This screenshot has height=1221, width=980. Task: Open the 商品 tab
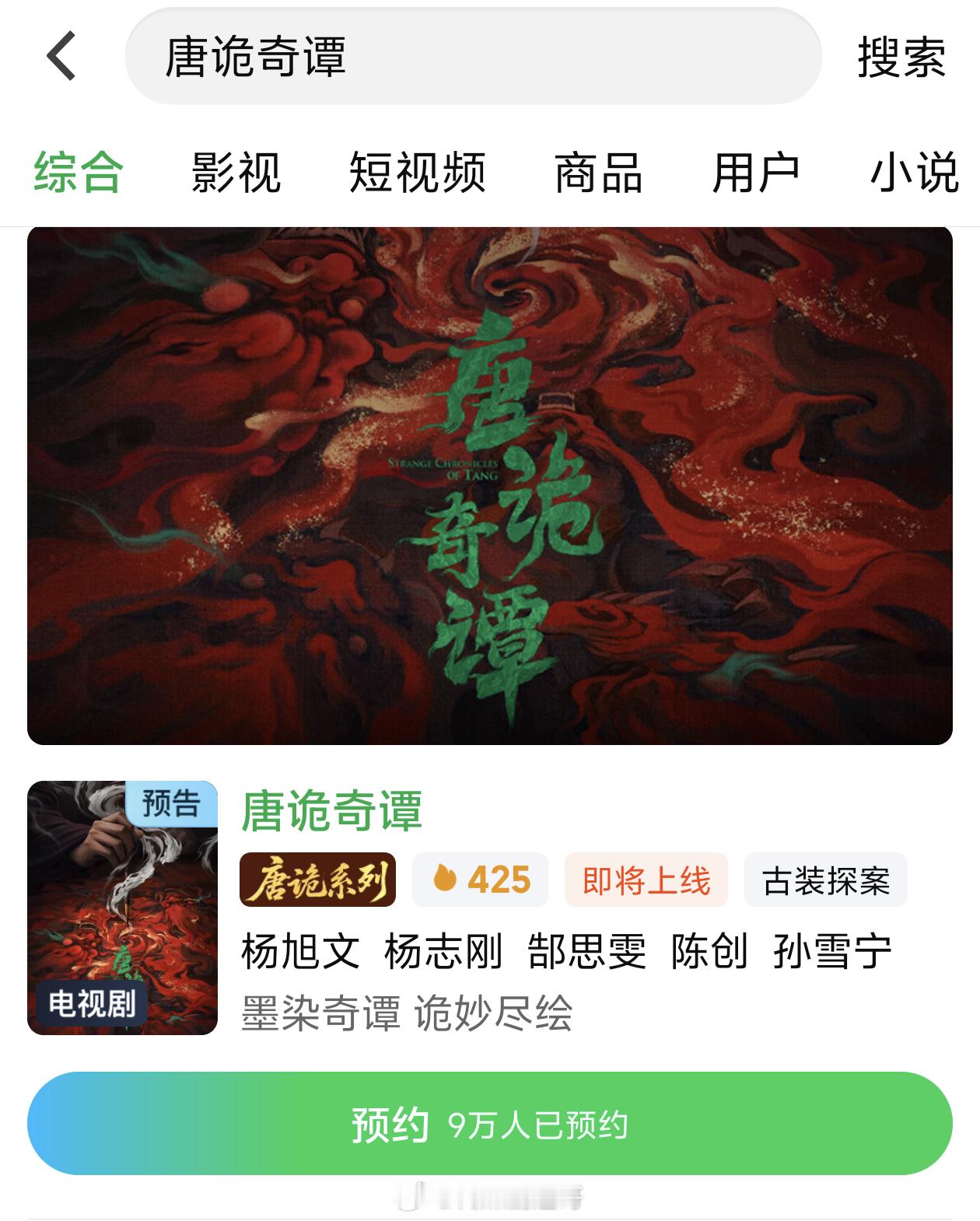pos(598,174)
